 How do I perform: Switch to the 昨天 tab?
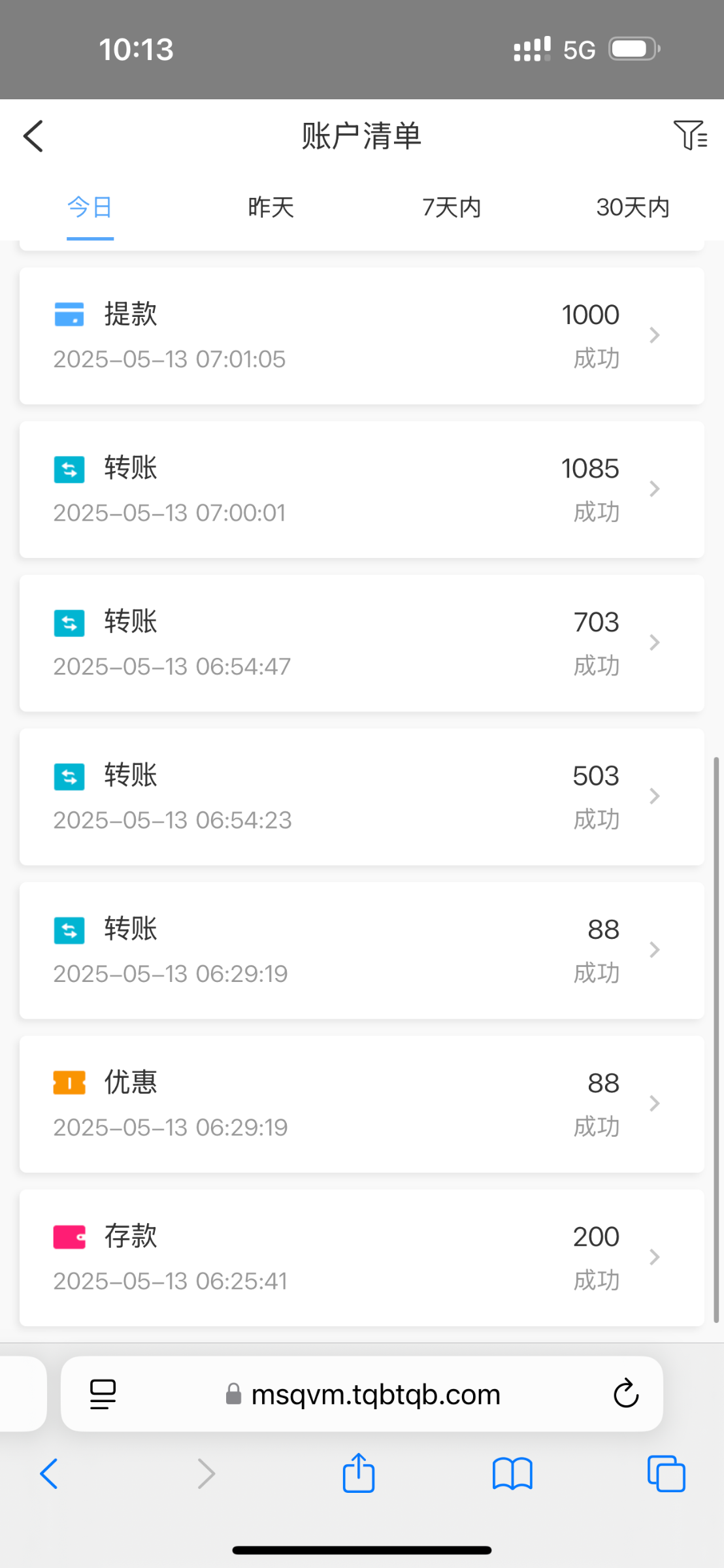tap(271, 207)
